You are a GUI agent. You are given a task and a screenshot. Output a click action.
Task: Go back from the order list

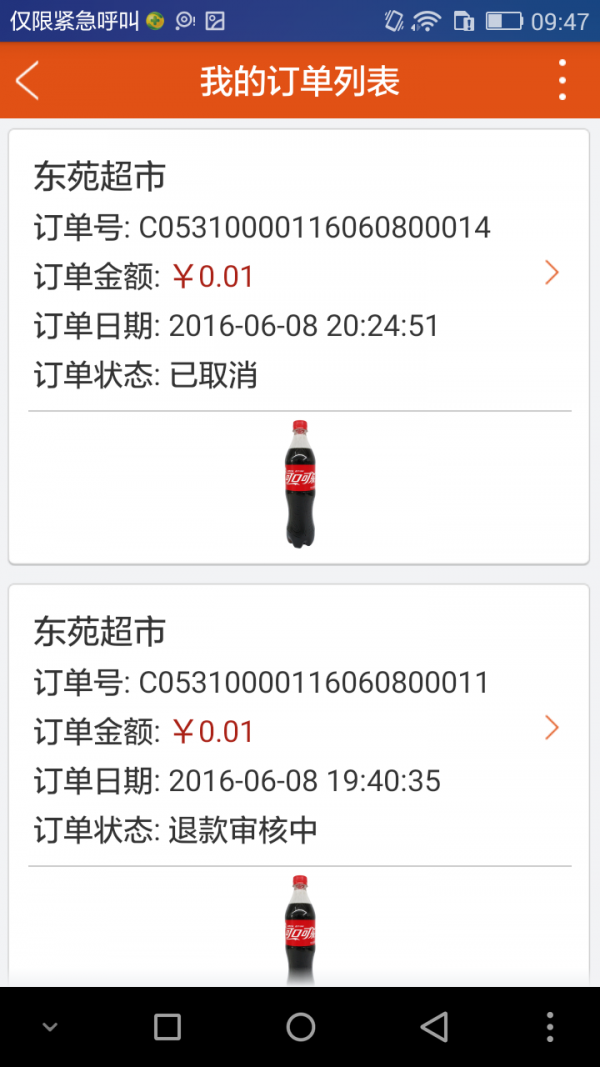pos(28,81)
